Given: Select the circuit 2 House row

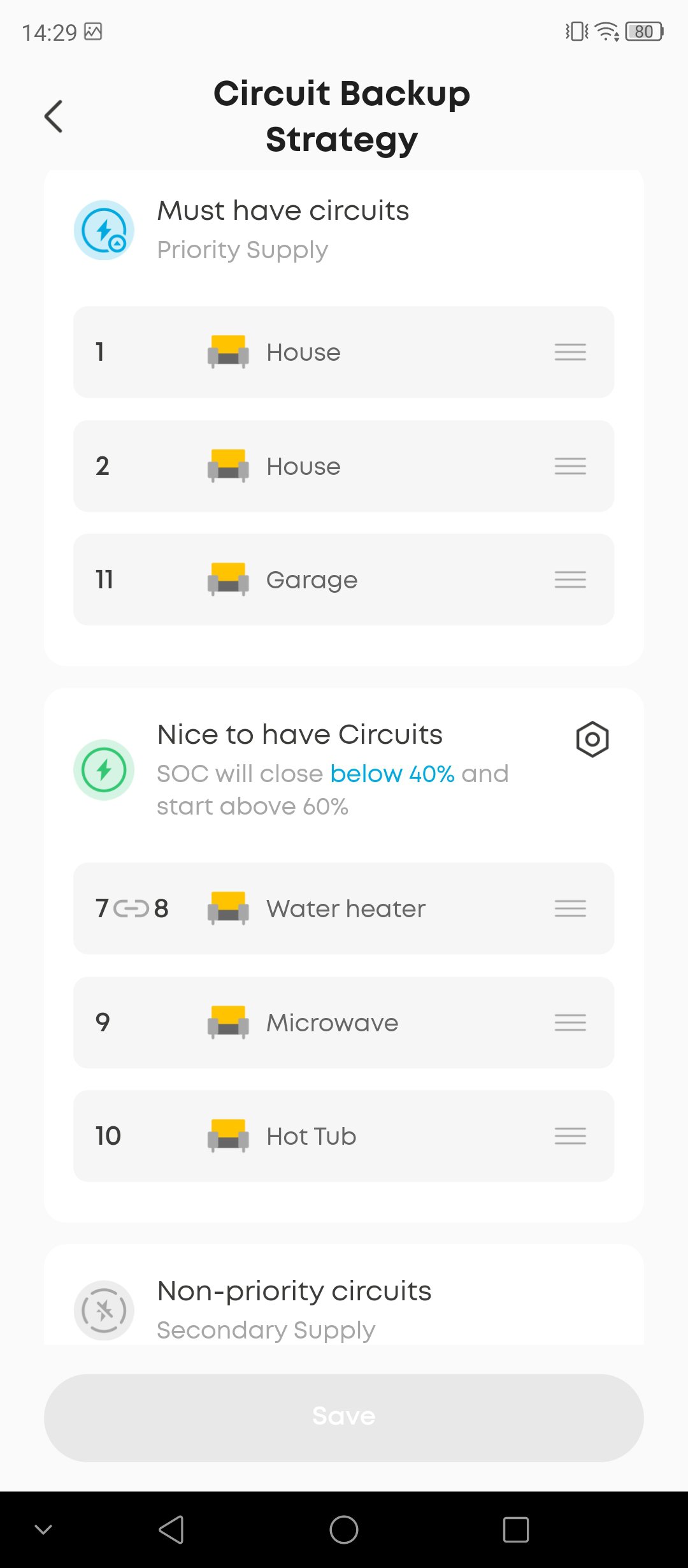Looking at the screenshot, I should tap(343, 466).
